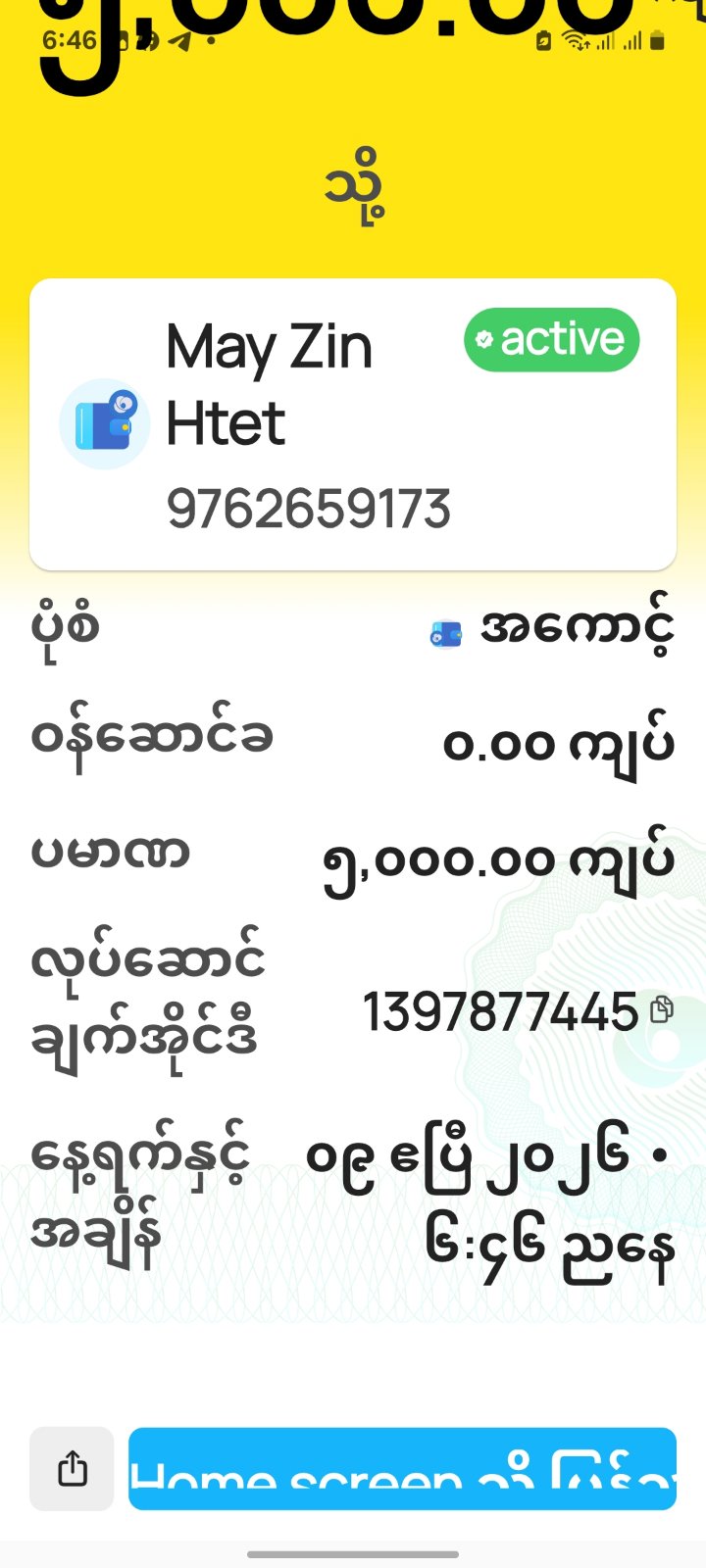This screenshot has width=706, height=1568.
Task: Share this transaction receipt
Action: pos(72,1468)
